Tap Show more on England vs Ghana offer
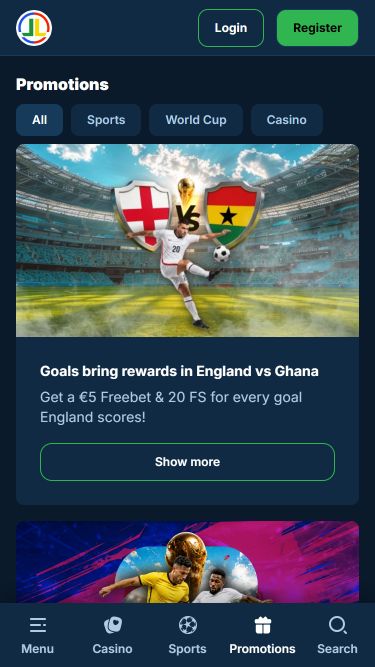This screenshot has width=375, height=667. click(x=188, y=462)
